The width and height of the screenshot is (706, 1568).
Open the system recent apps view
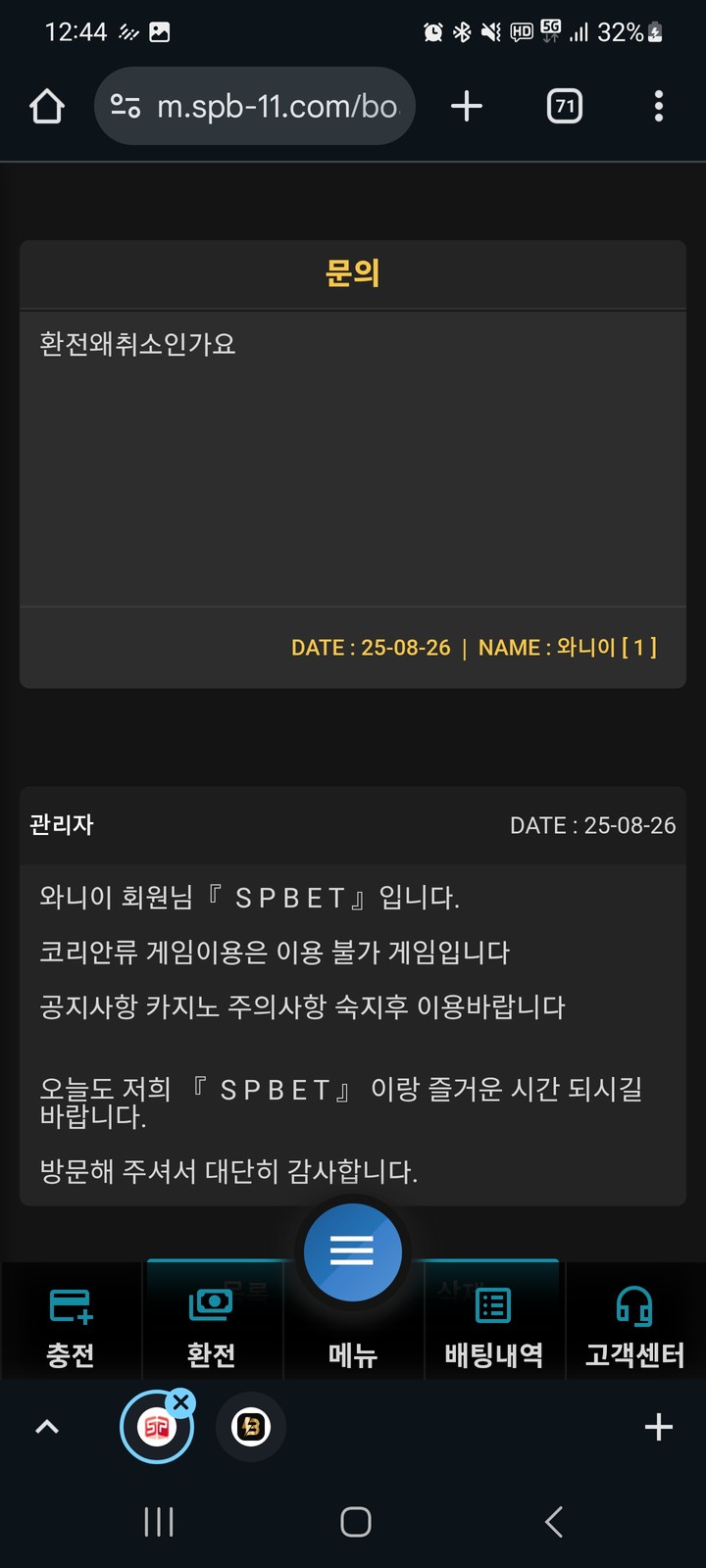(x=159, y=1522)
